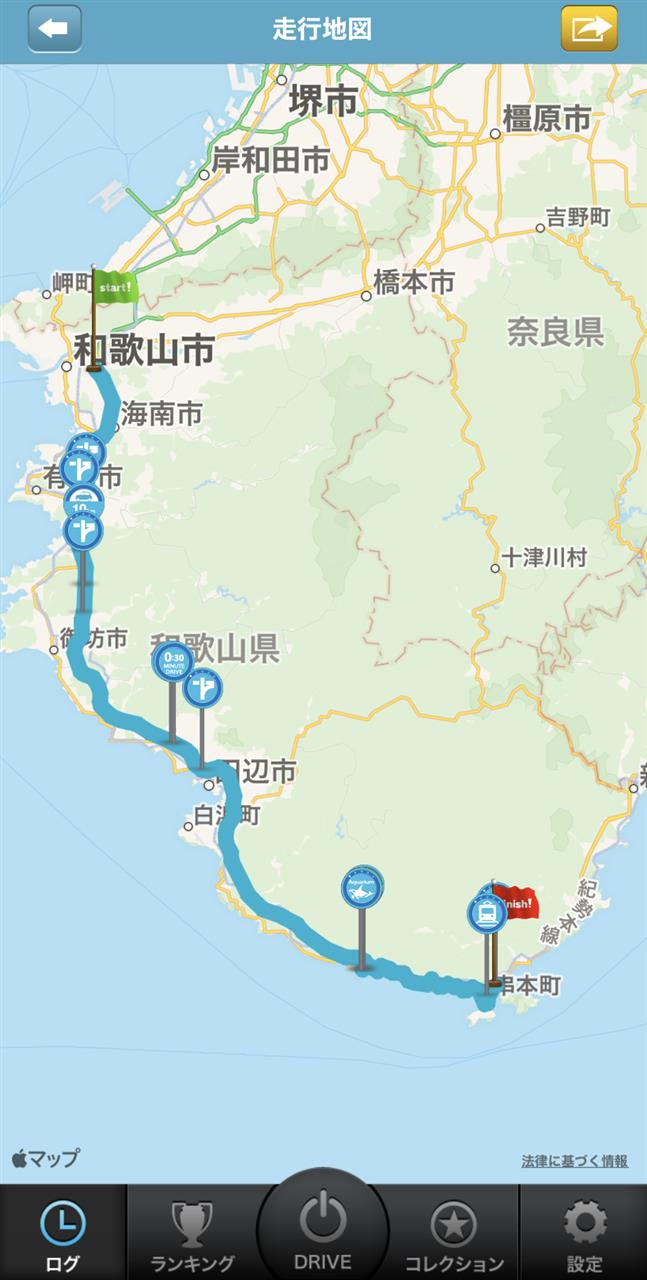Go back using the arrow button
Viewport: 647px width, 1280px height.
(x=54, y=28)
